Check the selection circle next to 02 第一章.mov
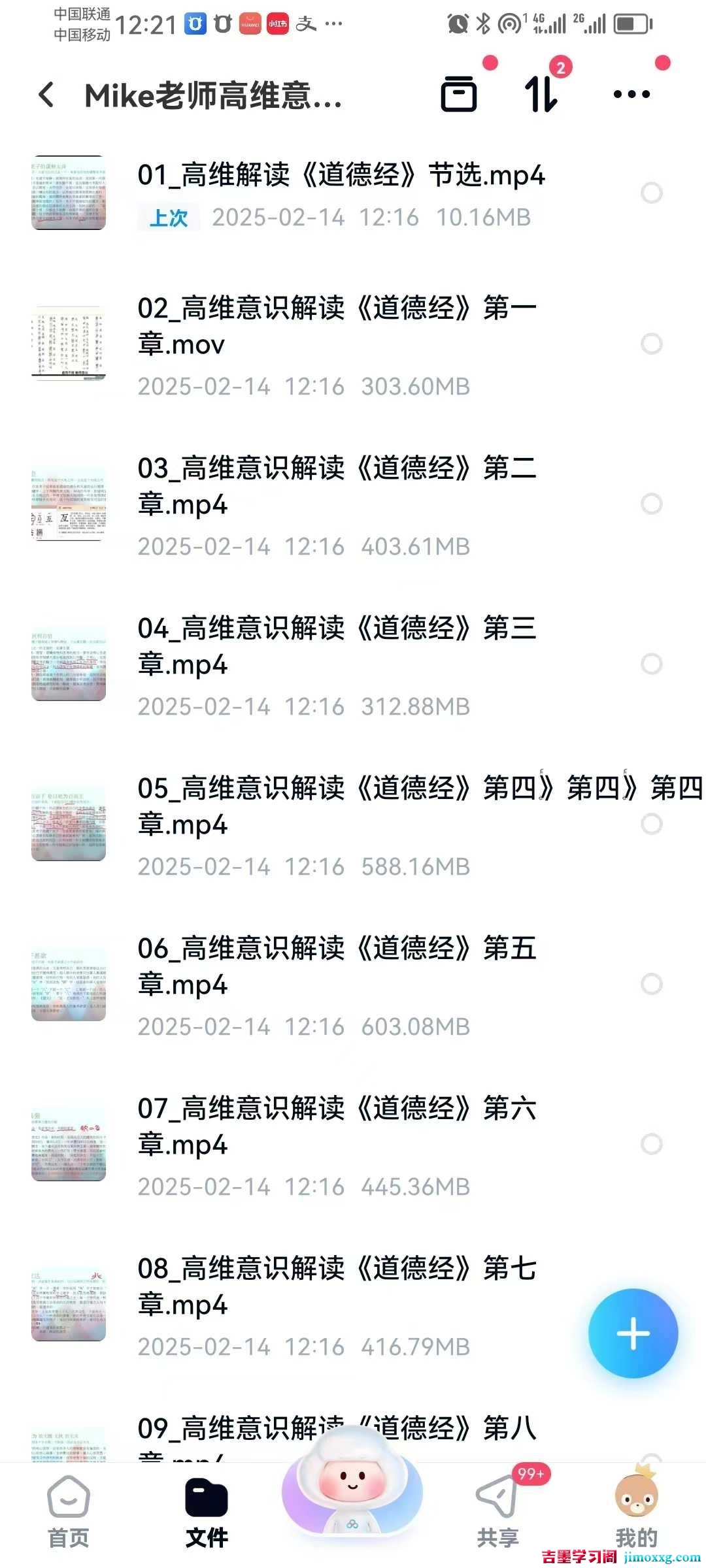 pyautogui.click(x=651, y=343)
